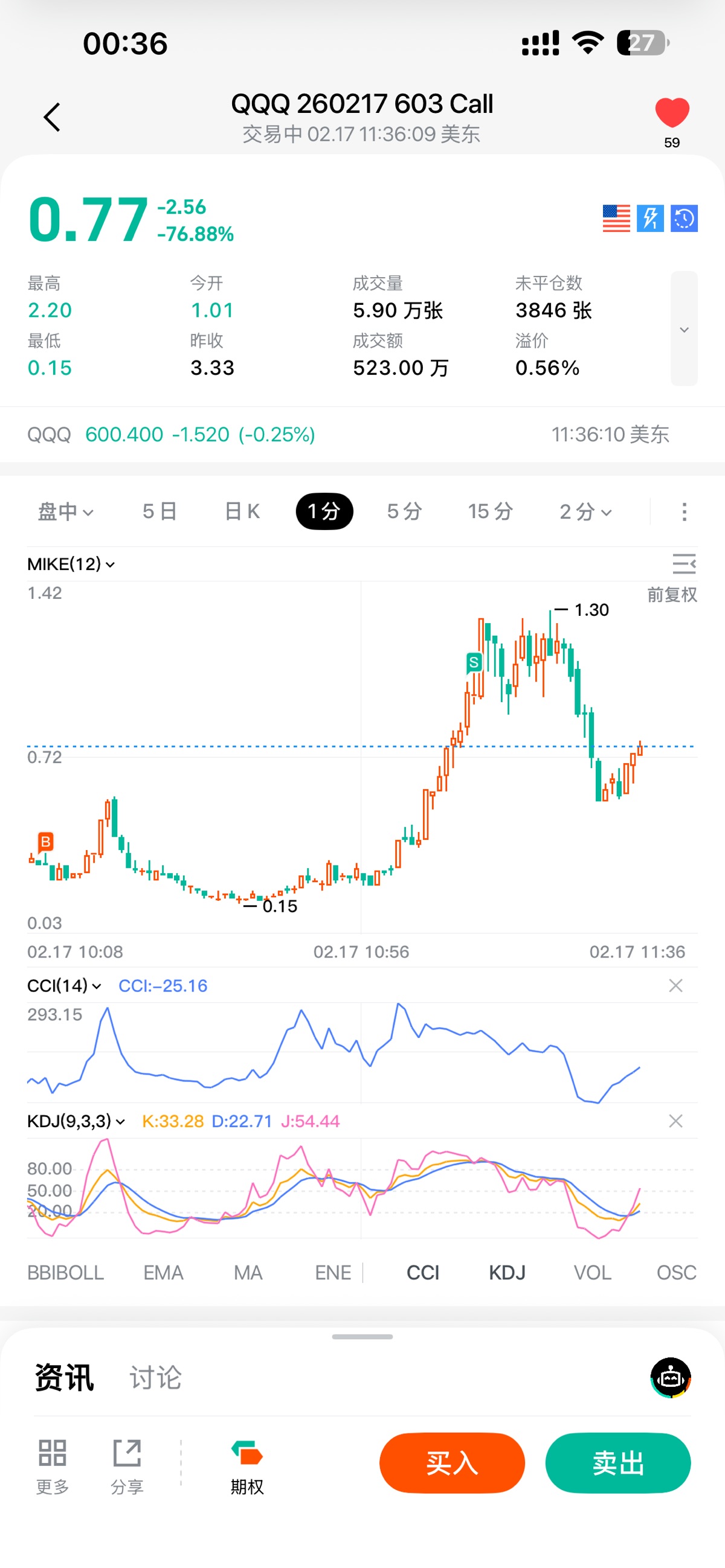Change the MIKE(12) main indicator
Screen dimensions: 725x1568
point(71,565)
